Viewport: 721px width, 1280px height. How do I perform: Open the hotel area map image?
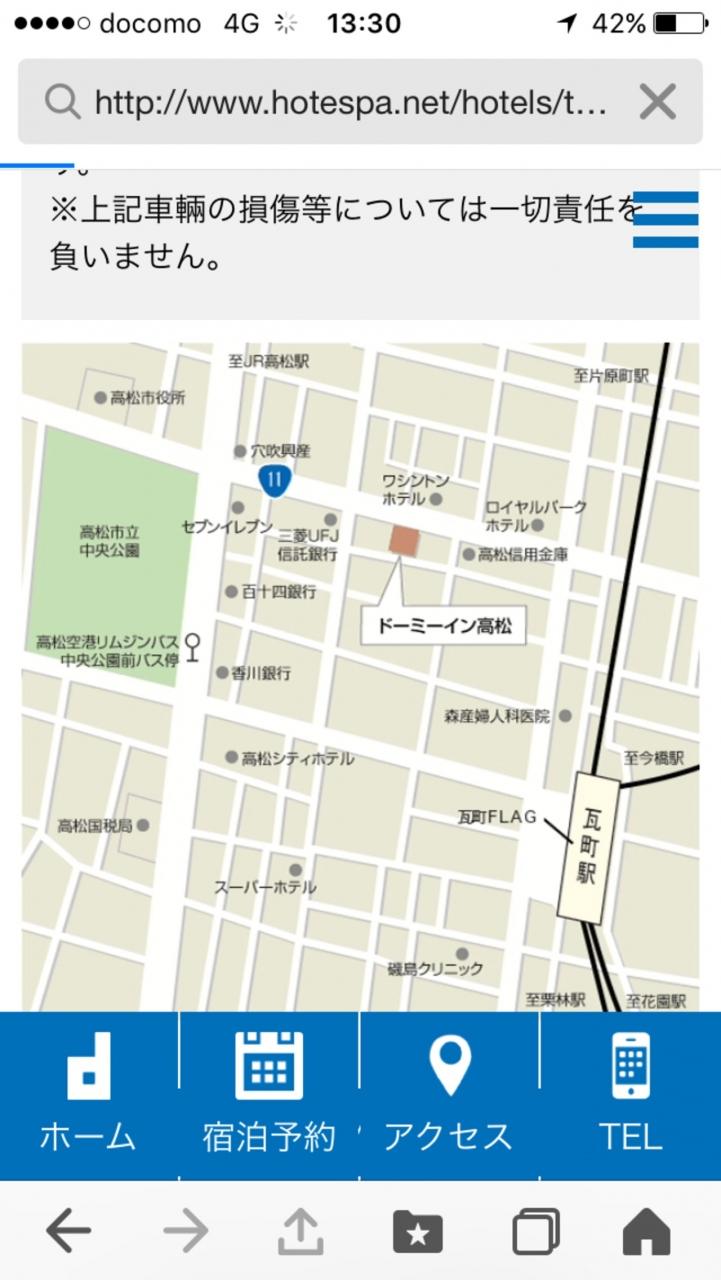(360, 677)
